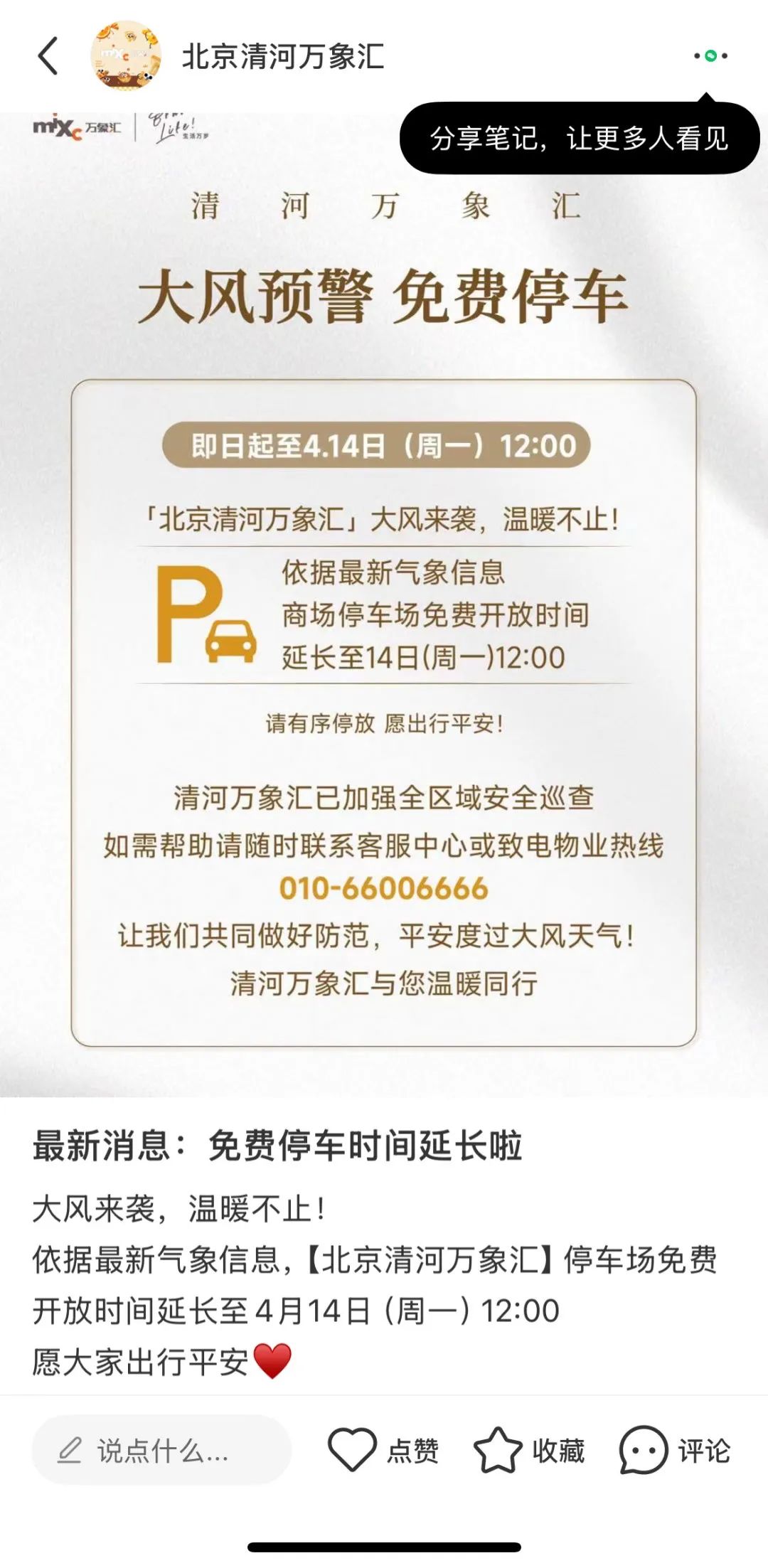Open comments with 评论
The width and height of the screenshot is (768, 1568).
[675, 1451]
